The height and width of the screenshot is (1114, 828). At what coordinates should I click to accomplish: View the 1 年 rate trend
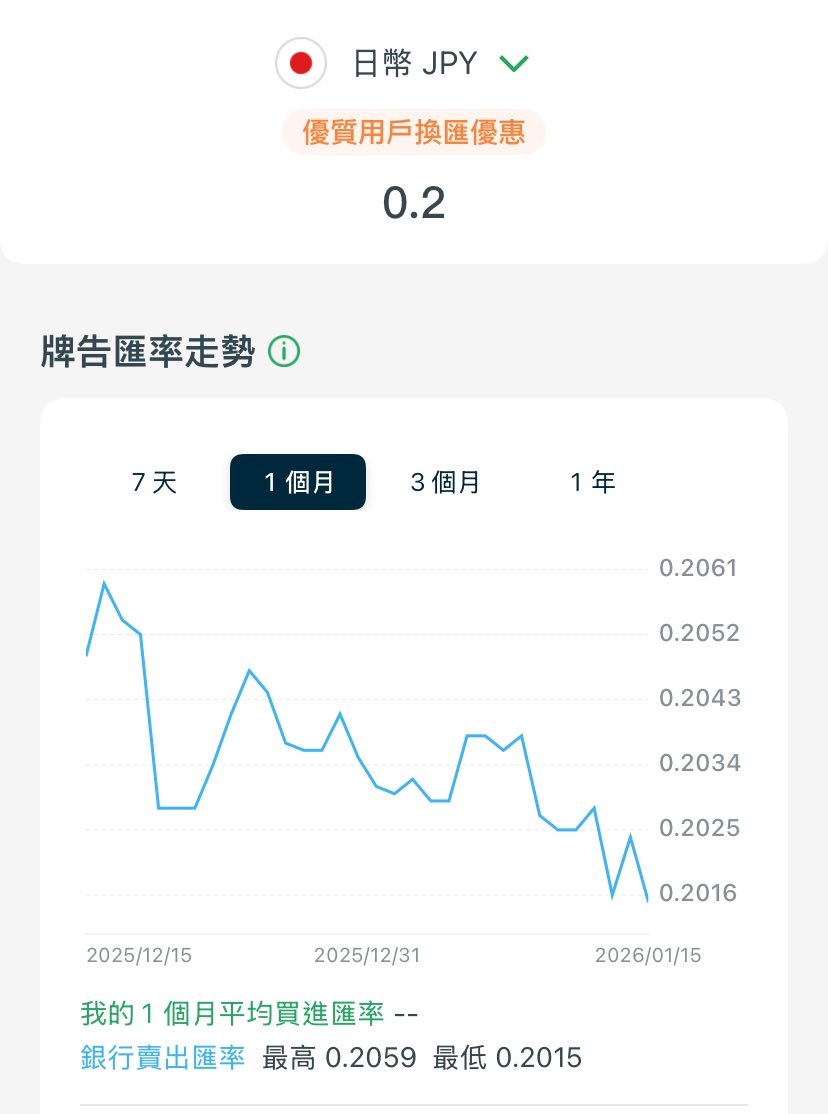593,482
